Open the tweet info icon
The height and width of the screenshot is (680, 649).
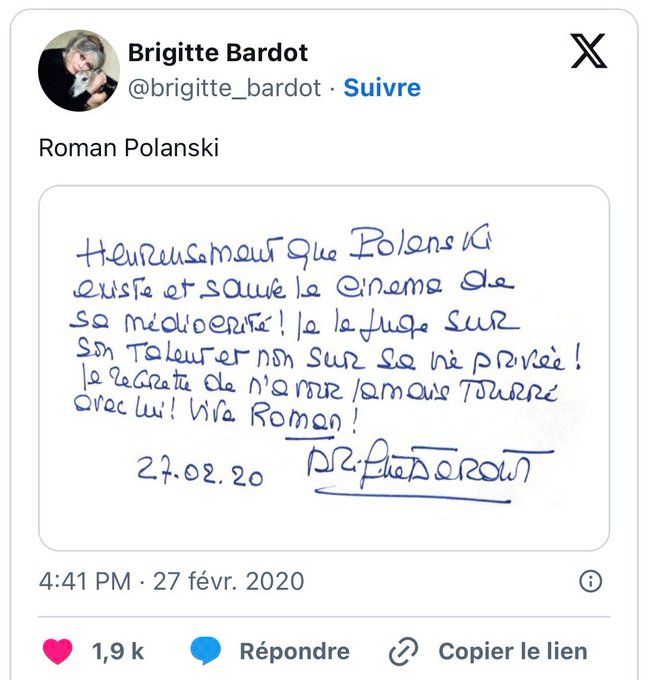point(591,581)
